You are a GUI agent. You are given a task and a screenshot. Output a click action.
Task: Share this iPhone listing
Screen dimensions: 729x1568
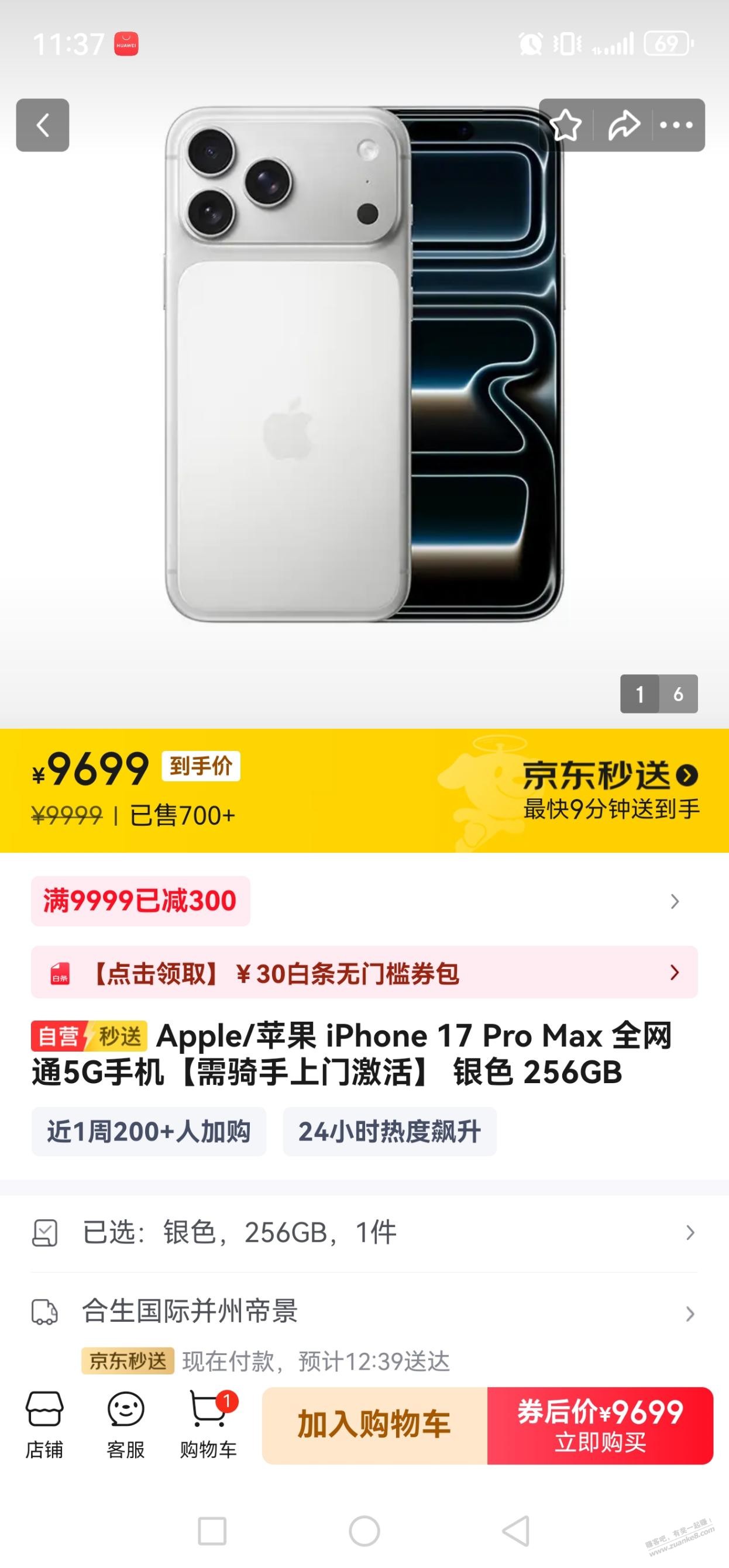624,125
